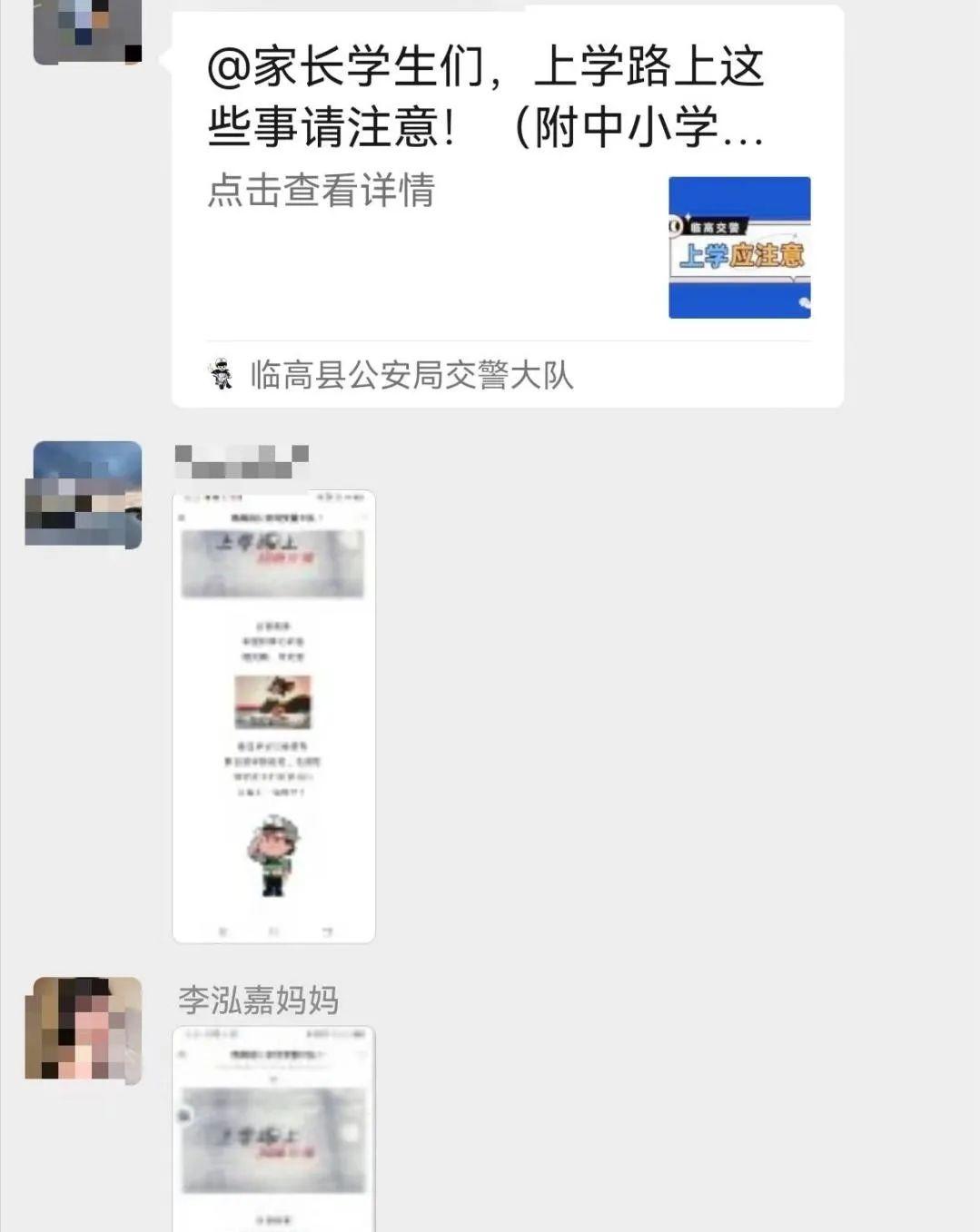Image resolution: width=980 pixels, height=1232 pixels.
Task: Open 李泓嘉妈妈's forwarded screenshot image
Action: (272, 1135)
